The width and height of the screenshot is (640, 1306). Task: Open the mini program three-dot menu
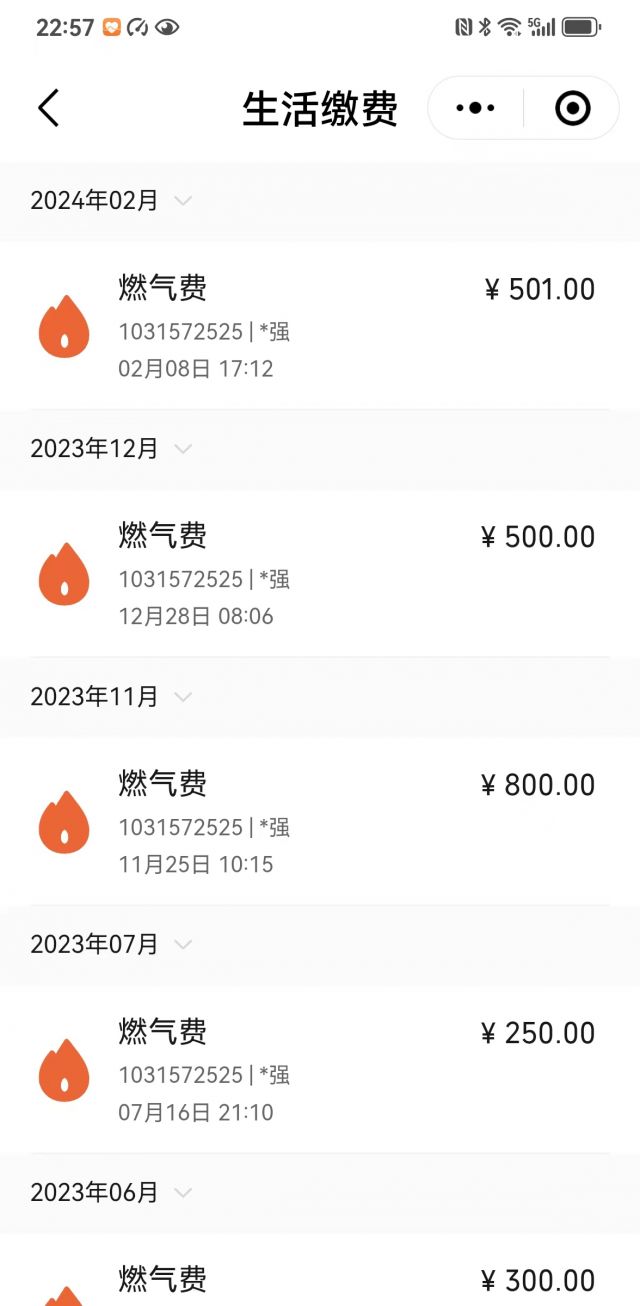click(476, 108)
